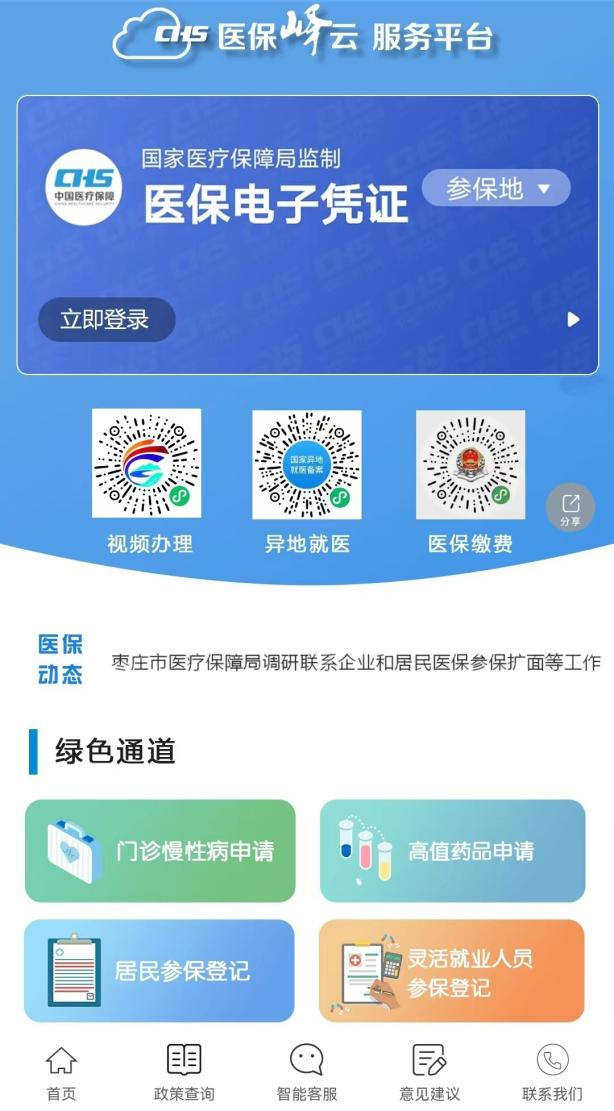Open the 智能客服 tab
This screenshot has width=614, height=1111.
click(307, 1072)
